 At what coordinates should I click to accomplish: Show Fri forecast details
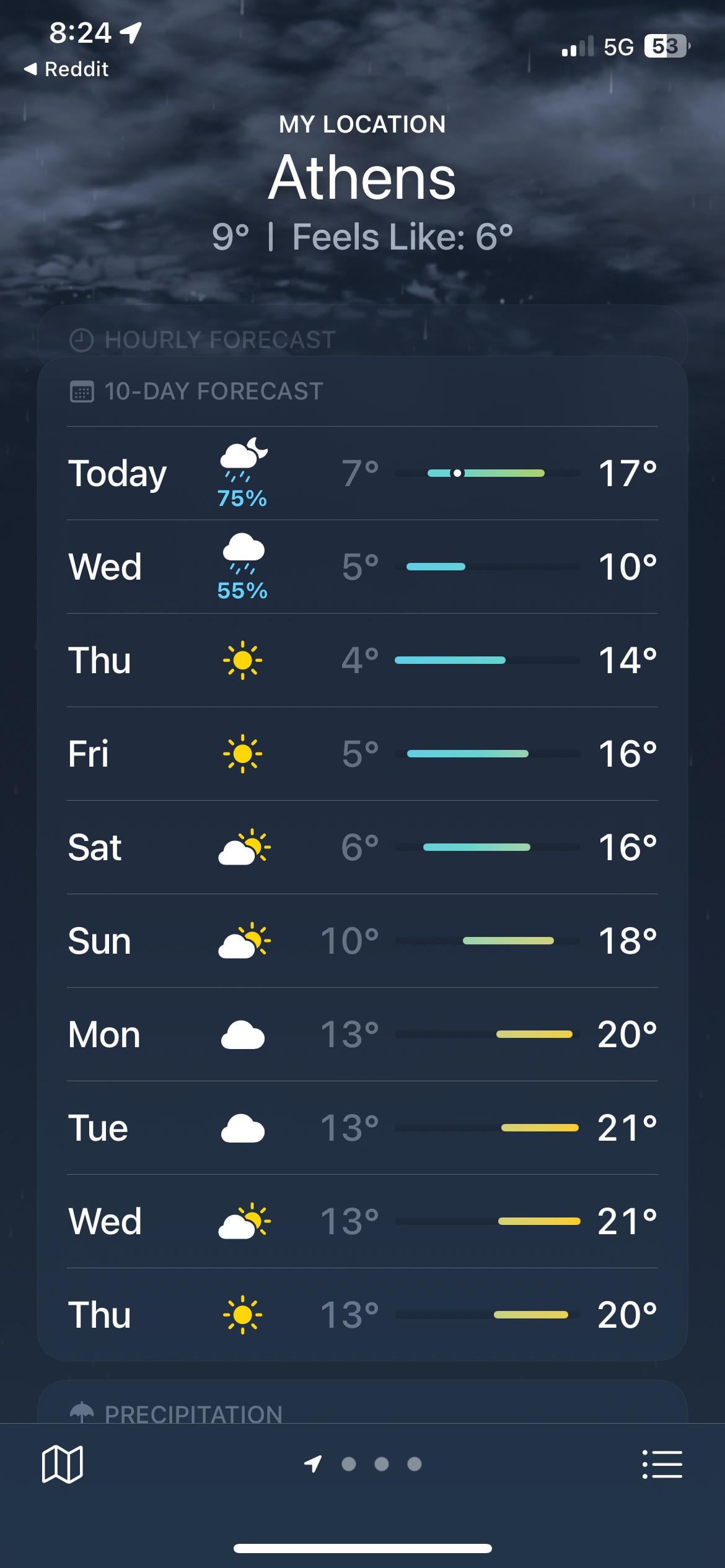point(362,754)
